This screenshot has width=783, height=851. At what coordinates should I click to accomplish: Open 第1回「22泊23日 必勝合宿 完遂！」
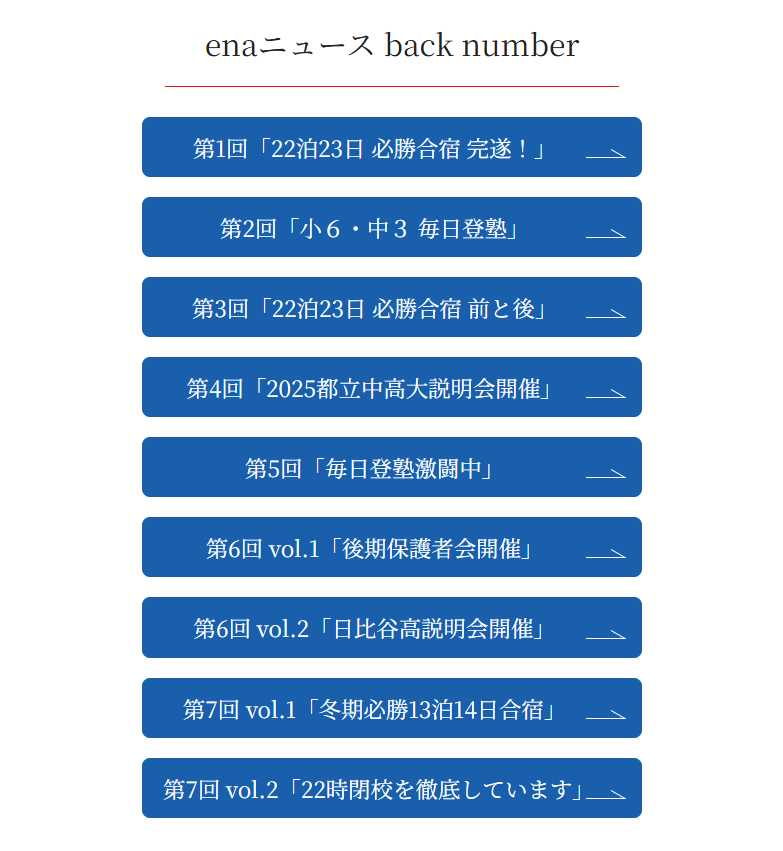click(x=391, y=148)
